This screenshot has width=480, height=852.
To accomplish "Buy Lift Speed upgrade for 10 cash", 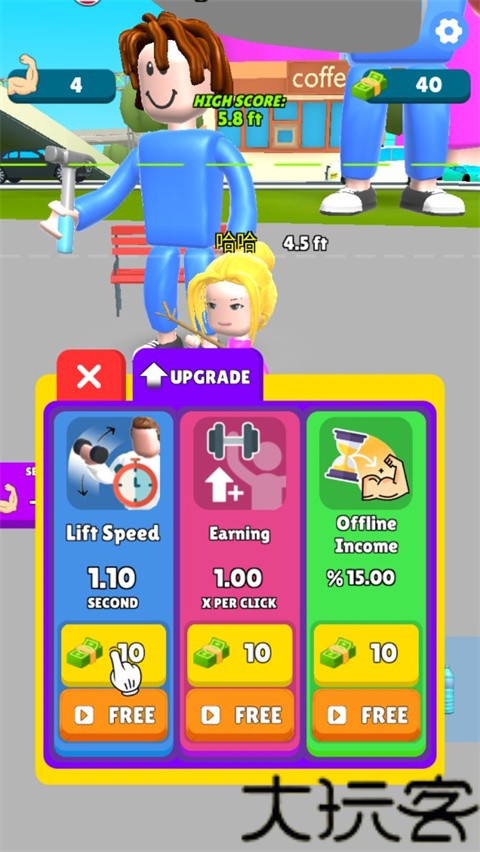I will click(114, 654).
